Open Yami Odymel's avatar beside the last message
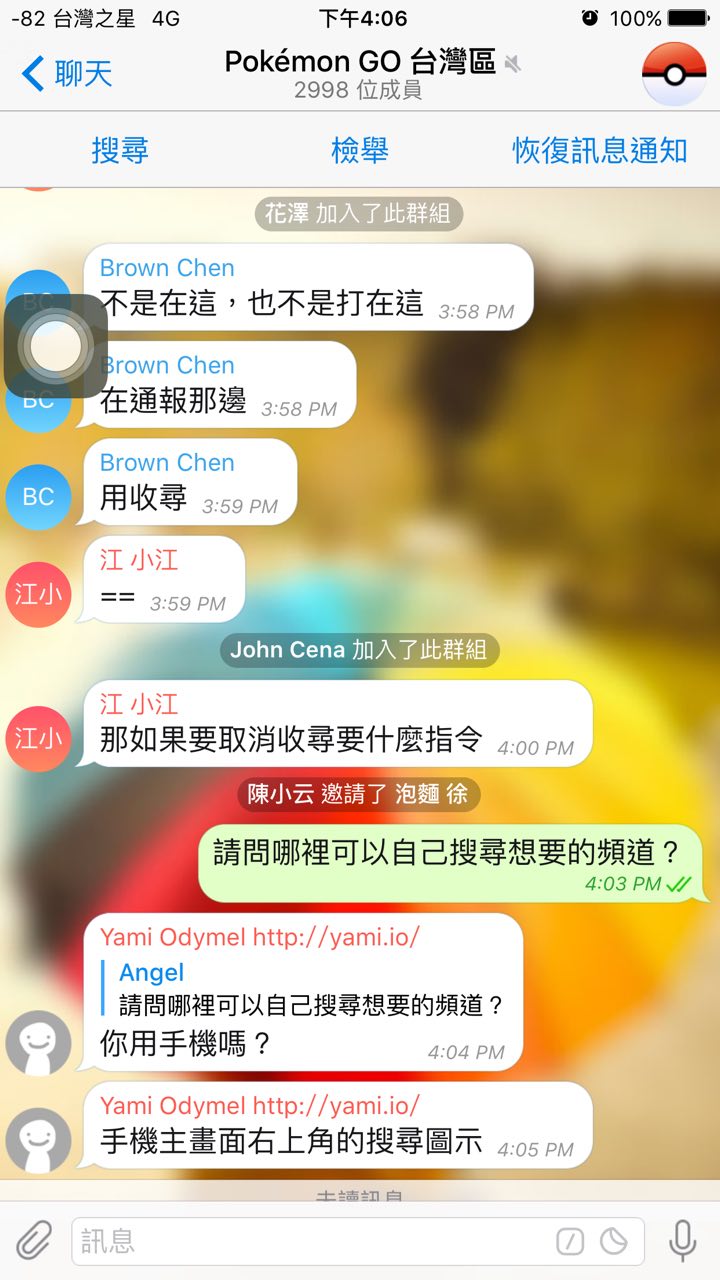The width and height of the screenshot is (720, 1280). tap(38, 1140)
